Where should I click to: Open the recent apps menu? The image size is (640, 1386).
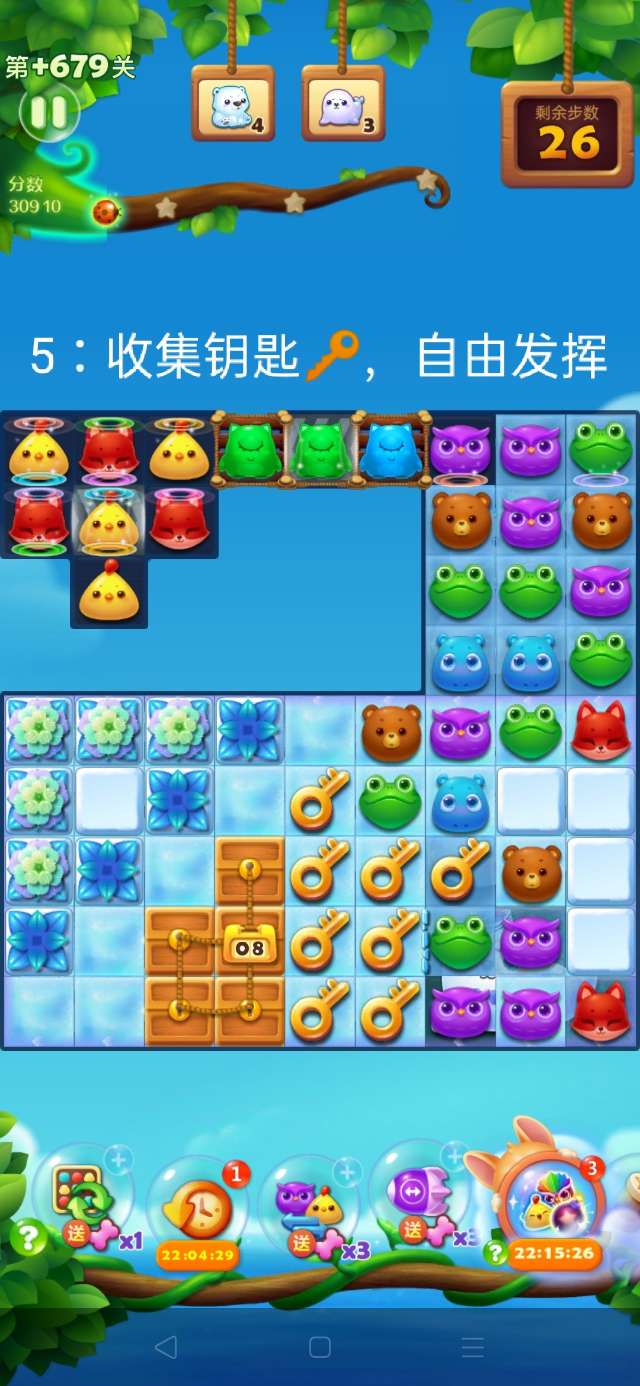coord(473,1346)
